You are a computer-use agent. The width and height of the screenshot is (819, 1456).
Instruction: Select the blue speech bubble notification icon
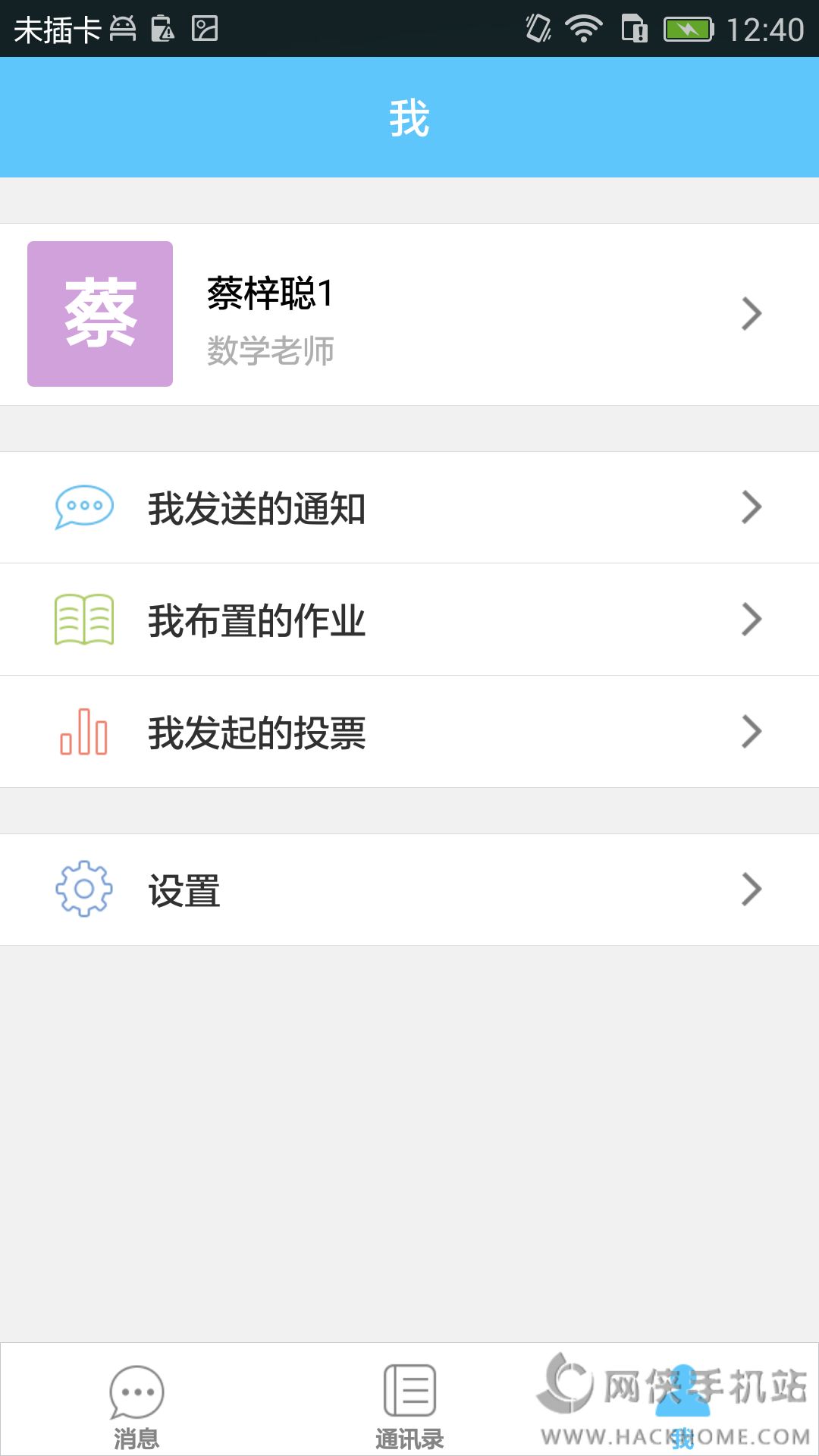tap(82, 507)
